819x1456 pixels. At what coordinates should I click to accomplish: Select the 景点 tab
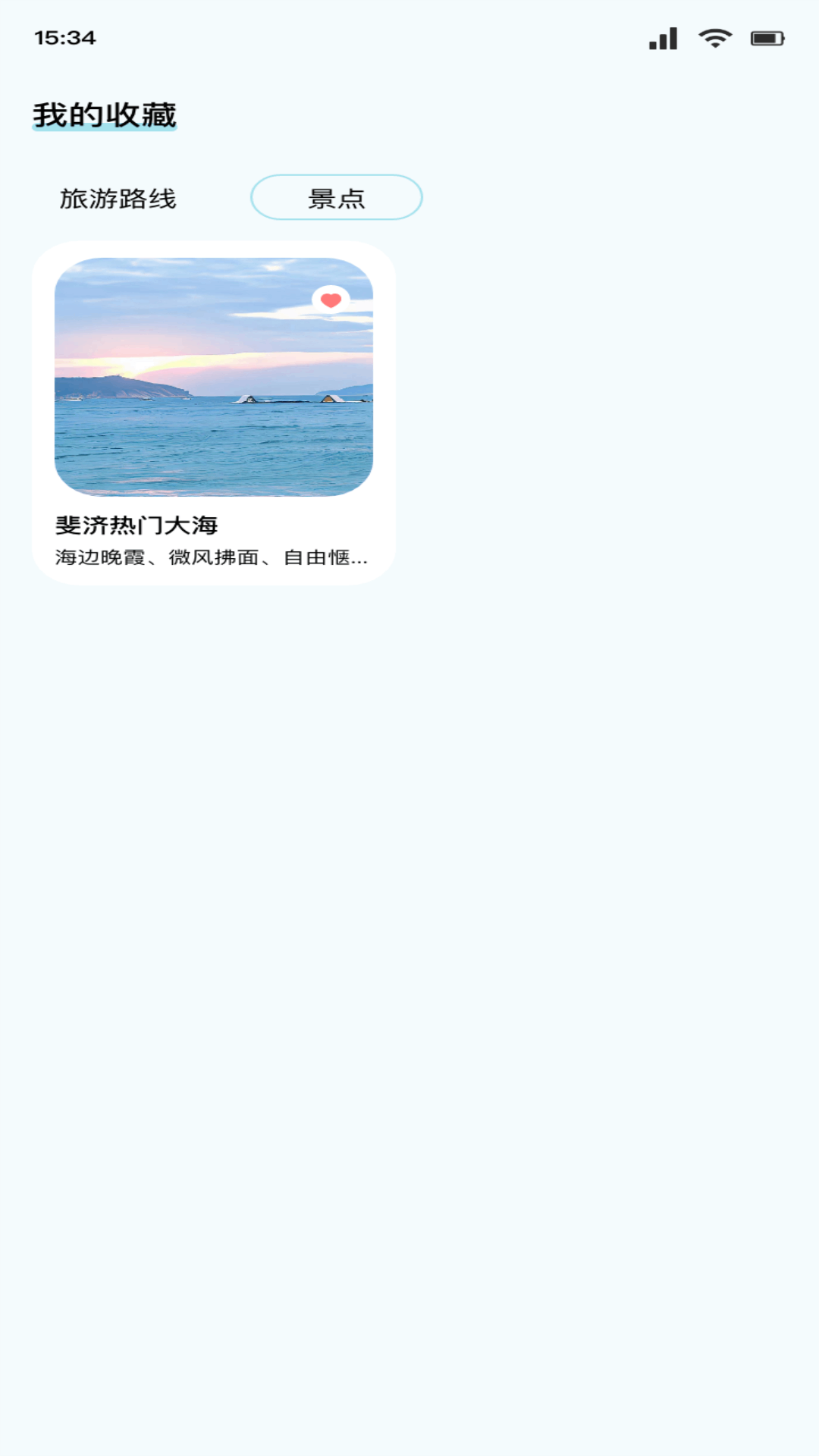tap(336, 198)
